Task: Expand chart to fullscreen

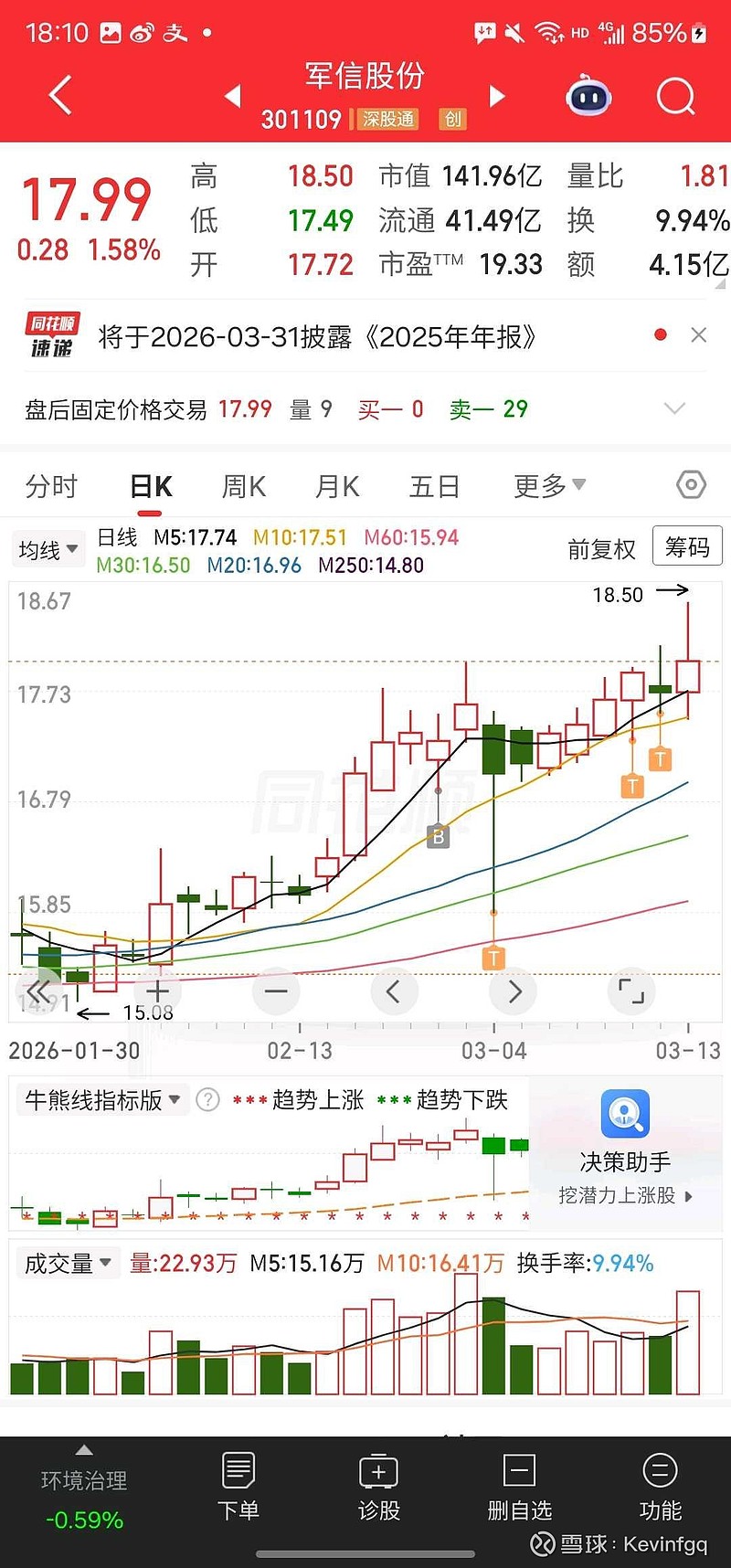Action: [630, 991]
